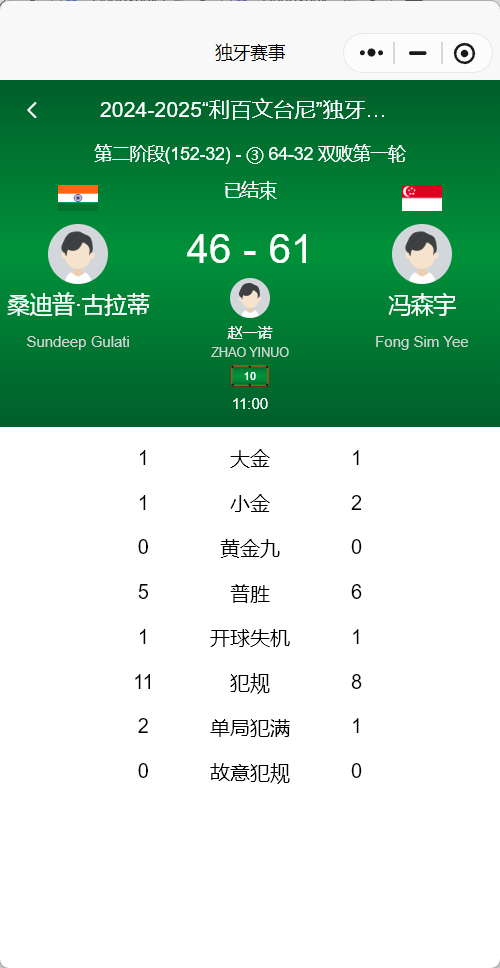500x968 pixels.
Task: Minimize the mini program
Action: (x=418, y=54)
